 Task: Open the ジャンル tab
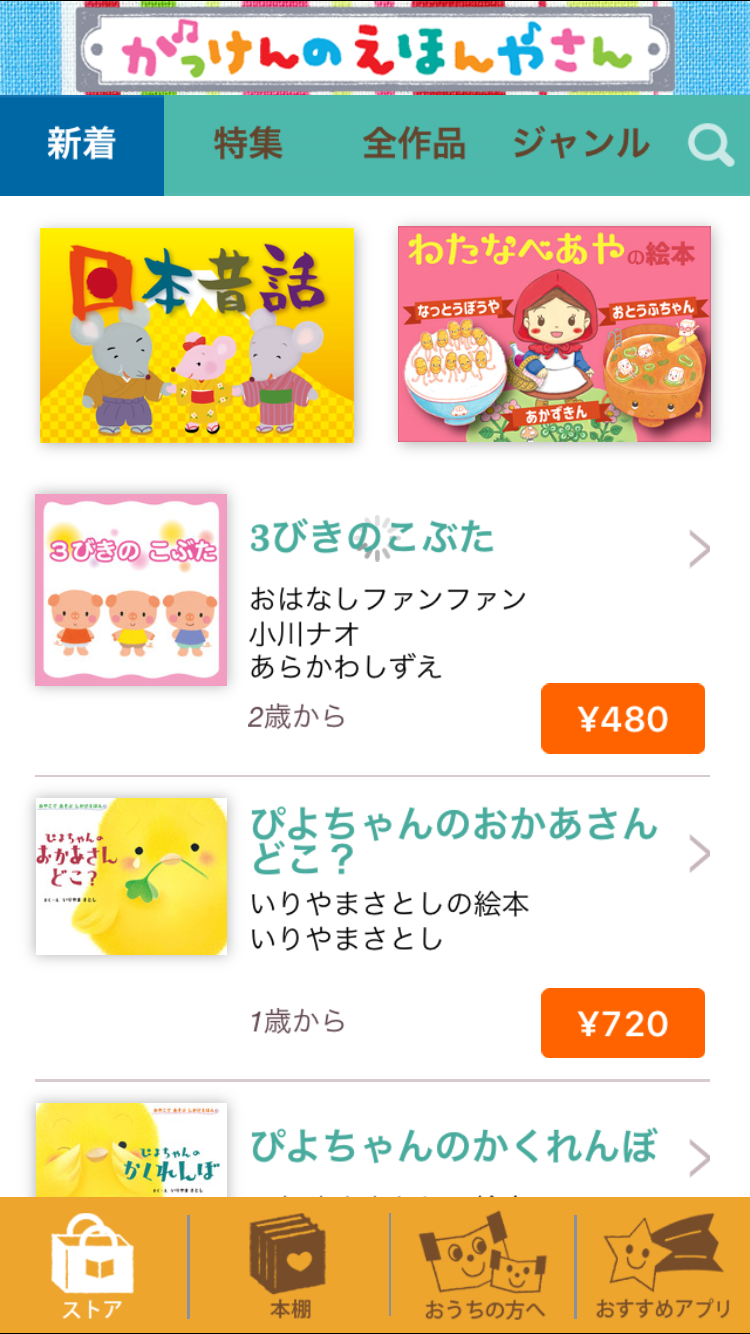point(581,144)
